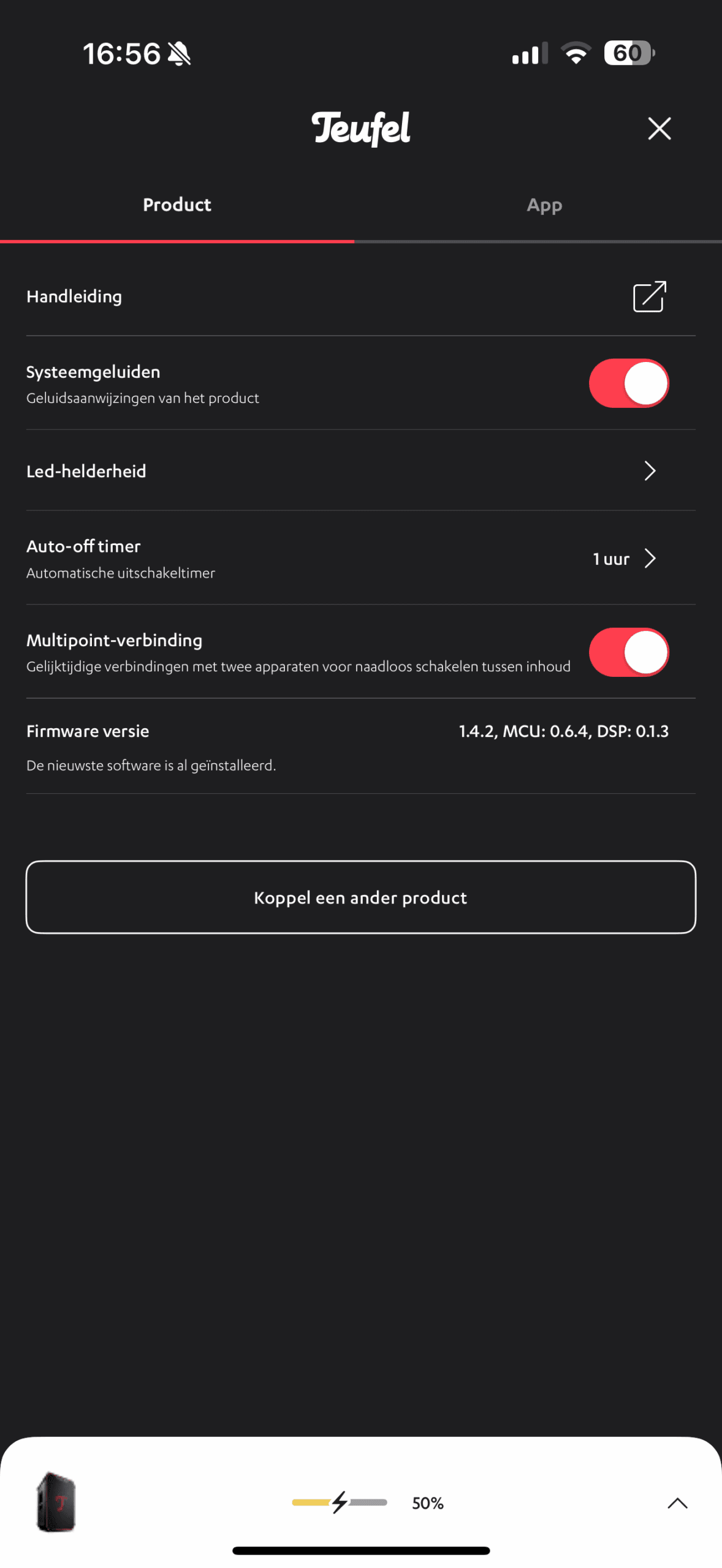
Task: Tap Koppel een ander product button
Action: click(360, 897)
